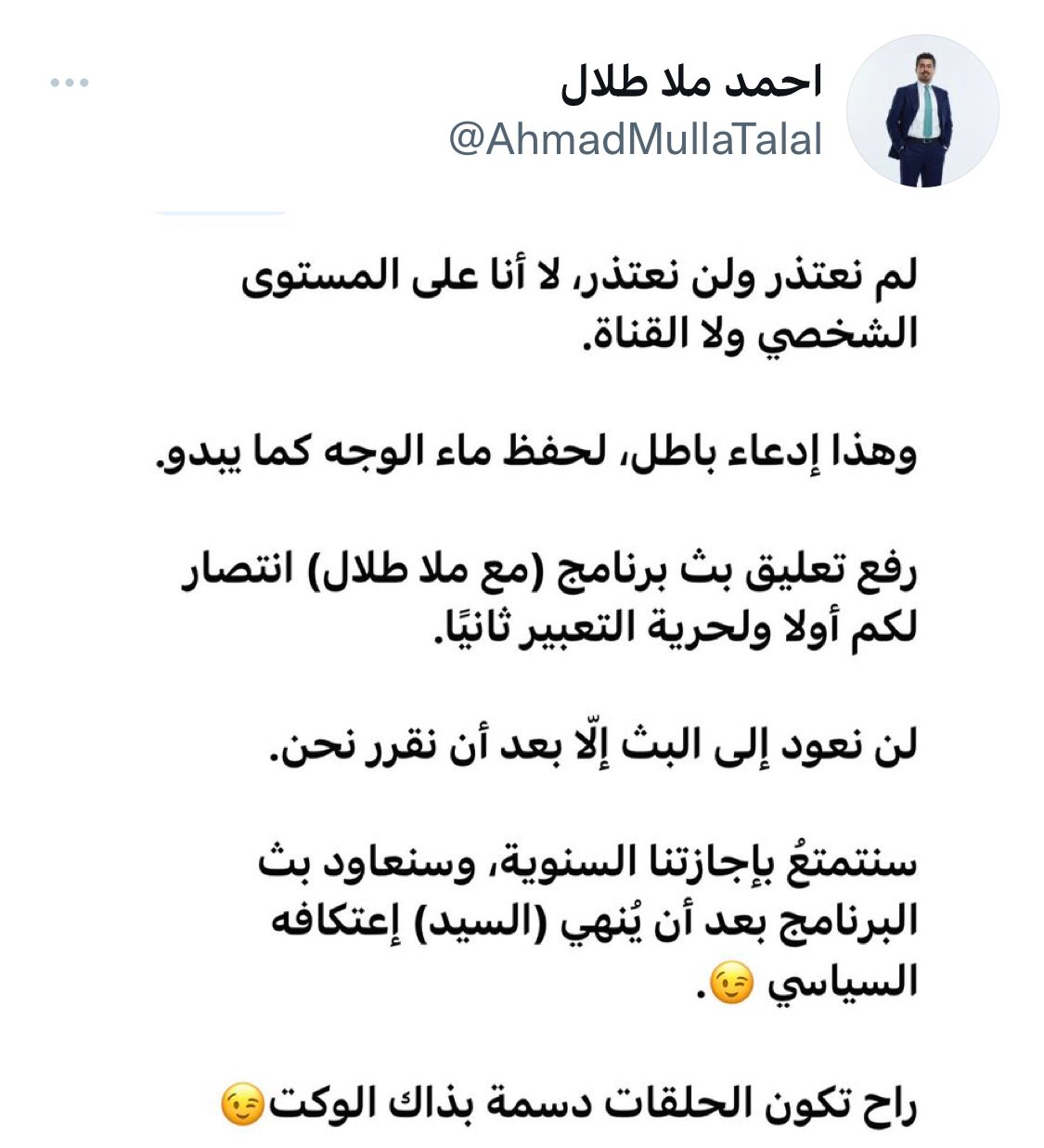Open the tweet's three-dot overflow menu
This screenshot has height=1148, width=1044.
tap(70, 84)
